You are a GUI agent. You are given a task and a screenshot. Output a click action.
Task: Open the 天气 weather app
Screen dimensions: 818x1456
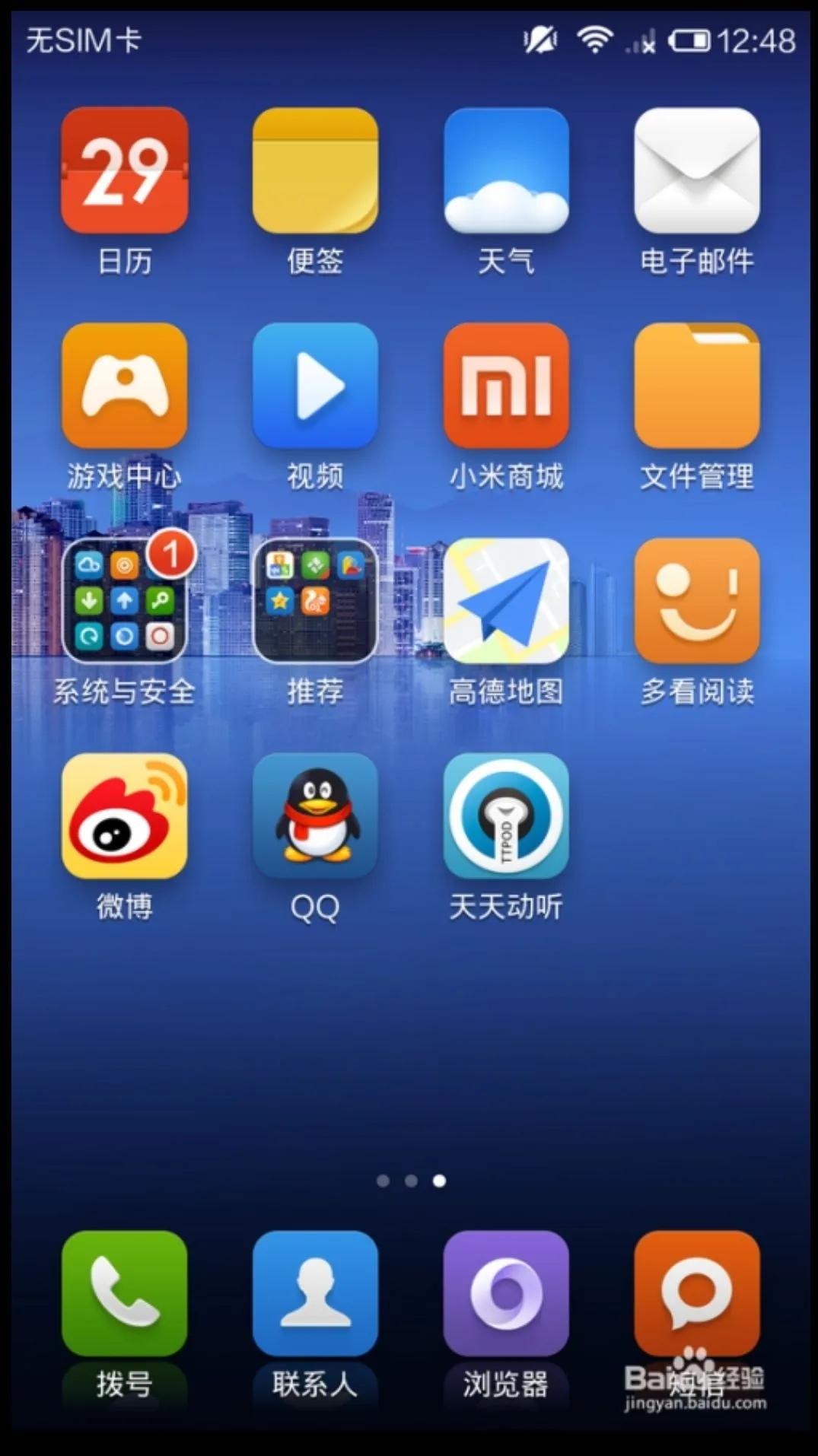[x=506, y=170]
